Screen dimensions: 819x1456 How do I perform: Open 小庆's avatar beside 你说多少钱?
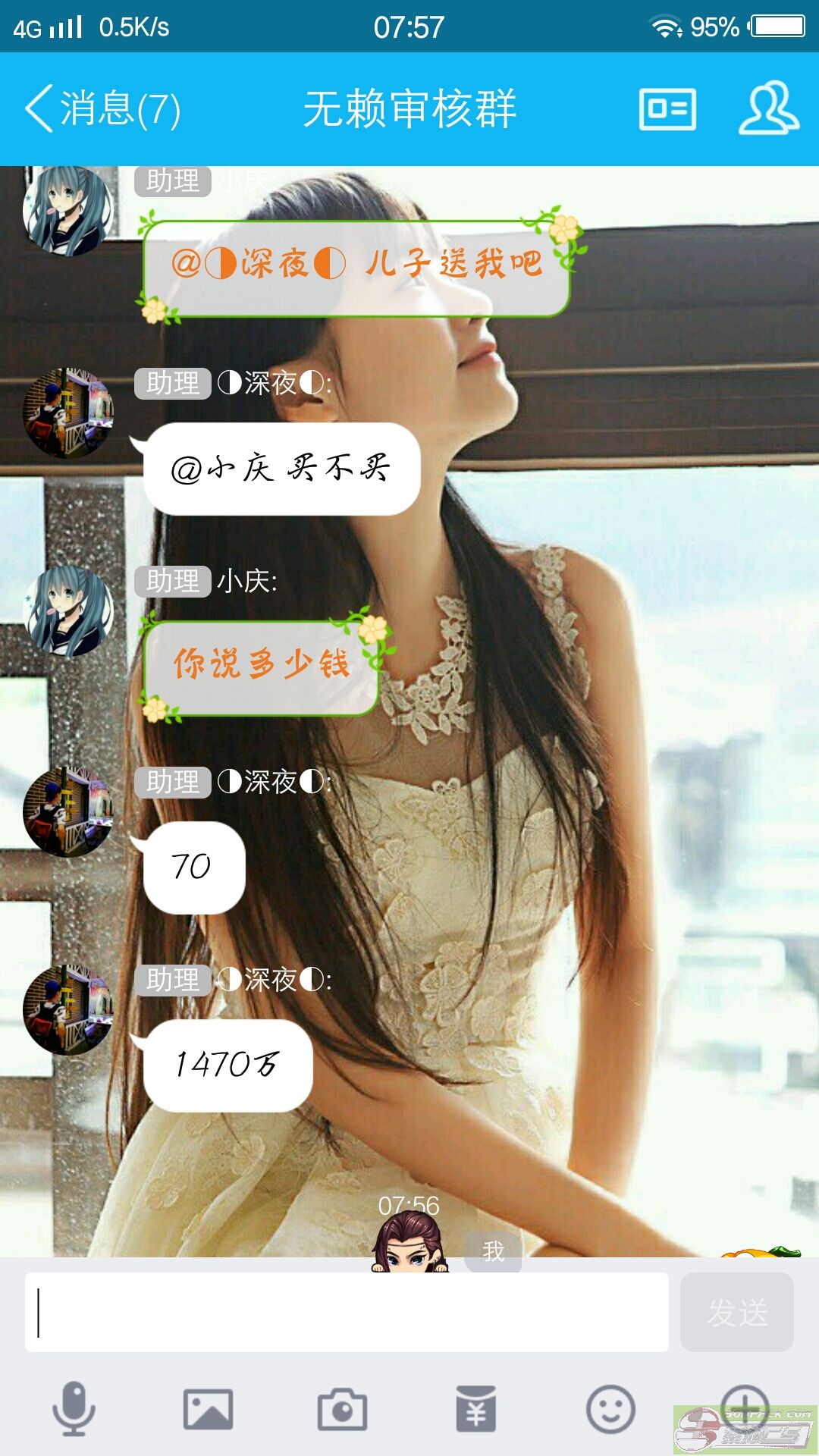(x=68, y=611)
